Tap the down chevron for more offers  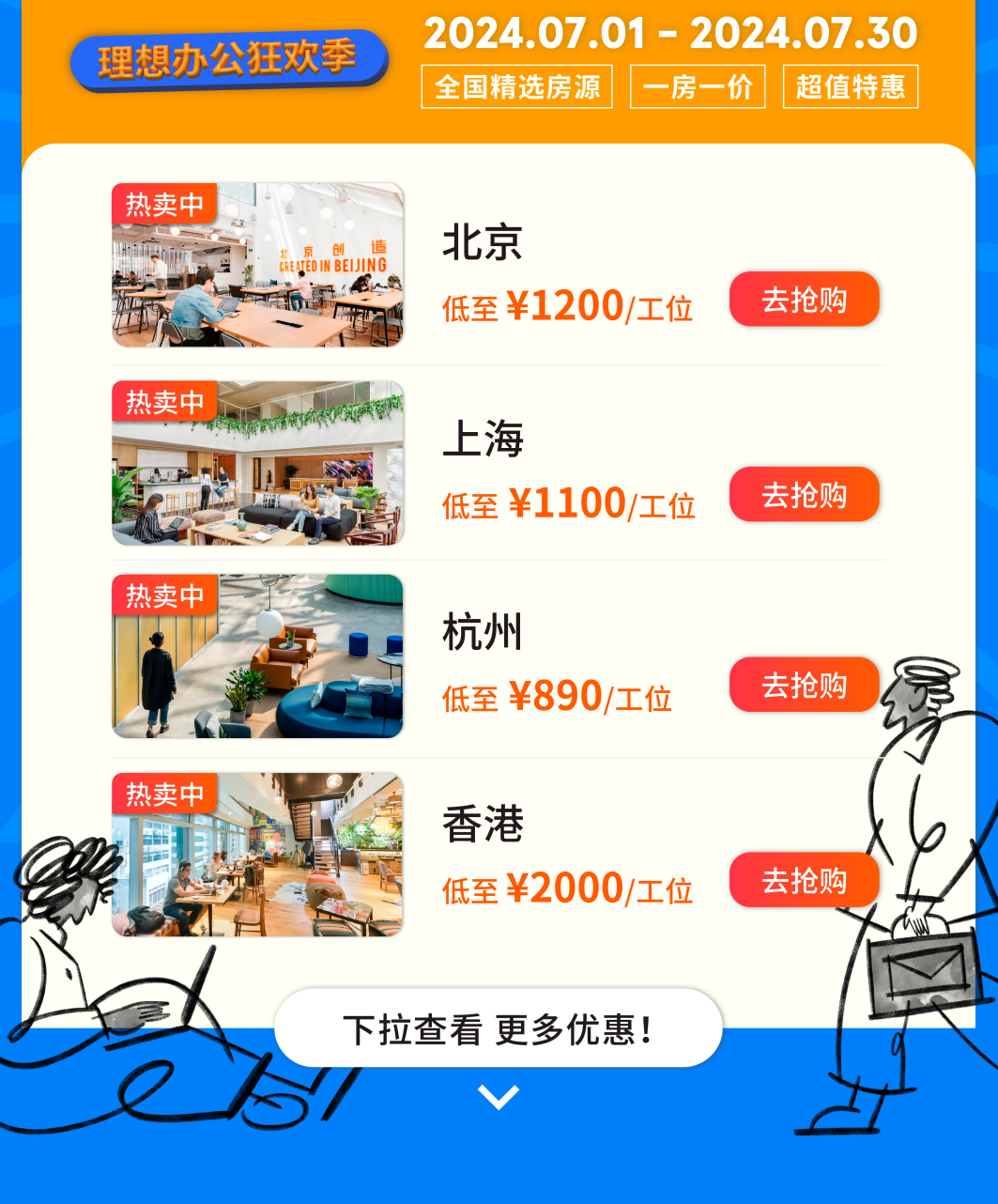498,1097
